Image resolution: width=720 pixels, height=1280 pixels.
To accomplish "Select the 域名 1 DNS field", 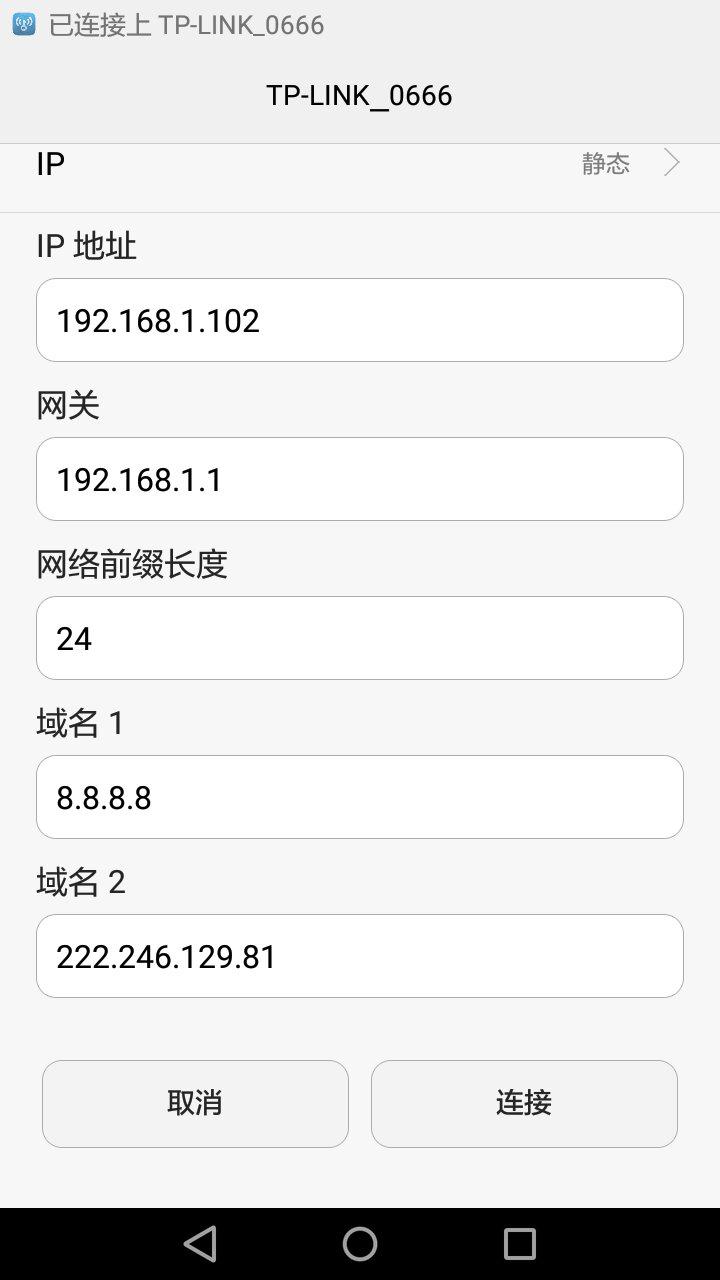I will pyautogui.click(x=360, y=796).
